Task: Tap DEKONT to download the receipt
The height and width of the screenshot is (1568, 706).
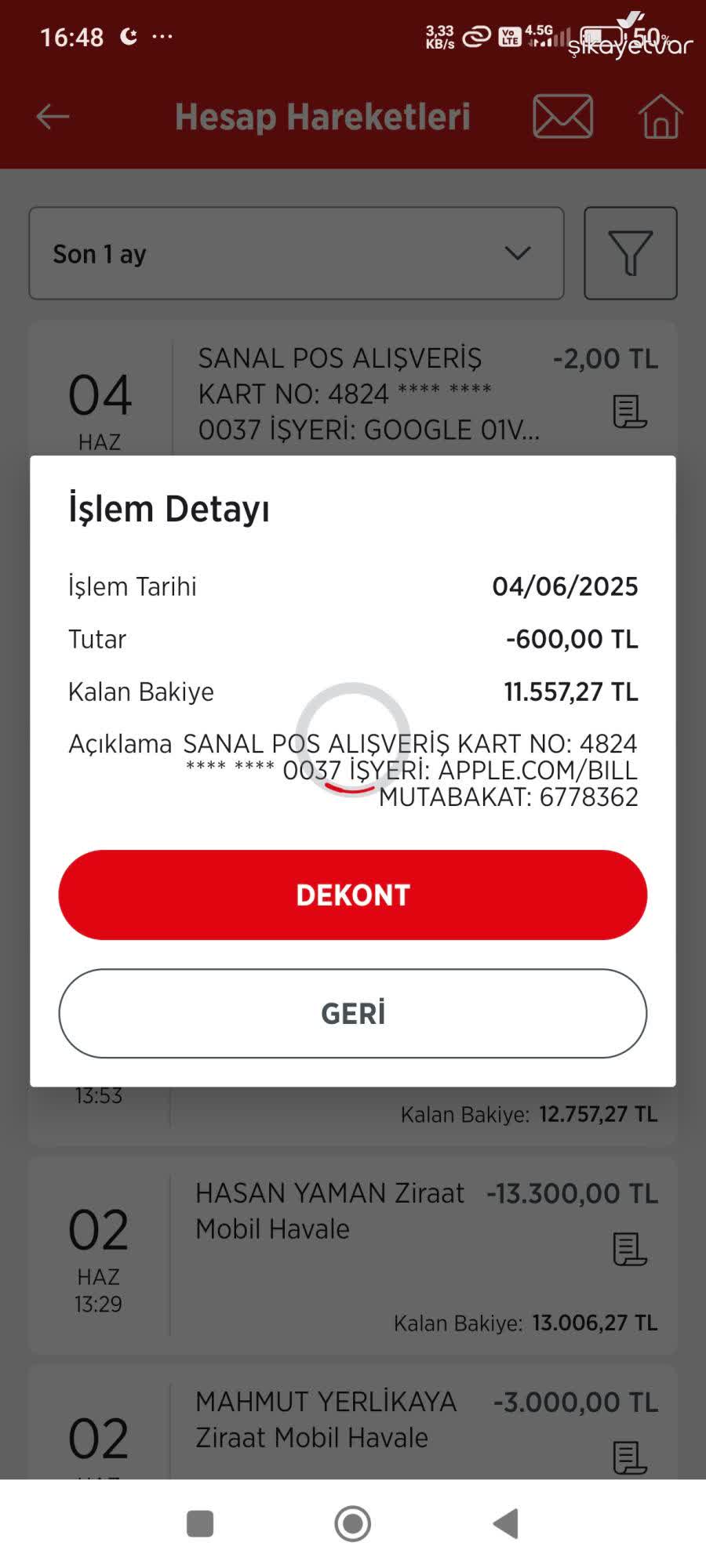Action: pyautogui.click(x=352, y=894)
